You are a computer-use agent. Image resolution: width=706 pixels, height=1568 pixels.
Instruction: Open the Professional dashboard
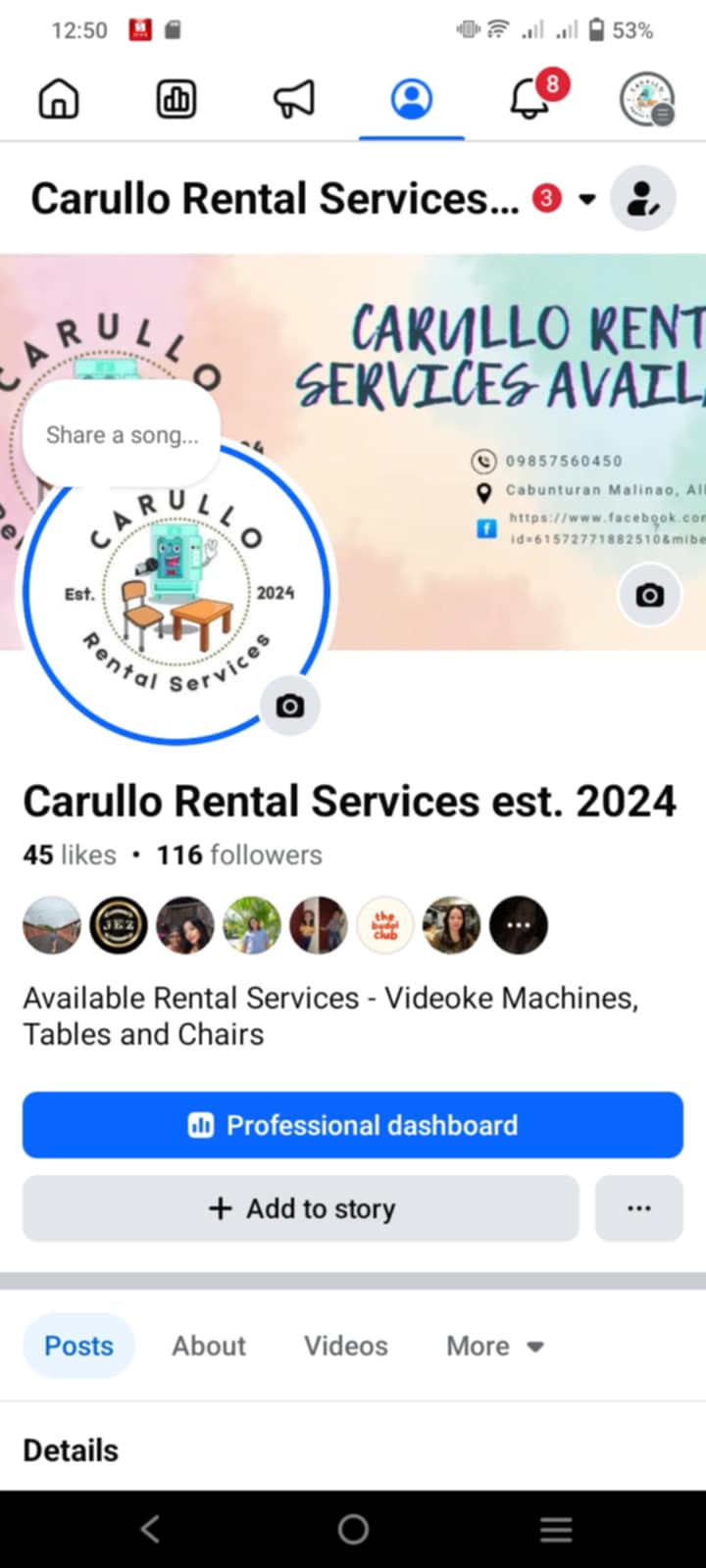pos(353,1125)
